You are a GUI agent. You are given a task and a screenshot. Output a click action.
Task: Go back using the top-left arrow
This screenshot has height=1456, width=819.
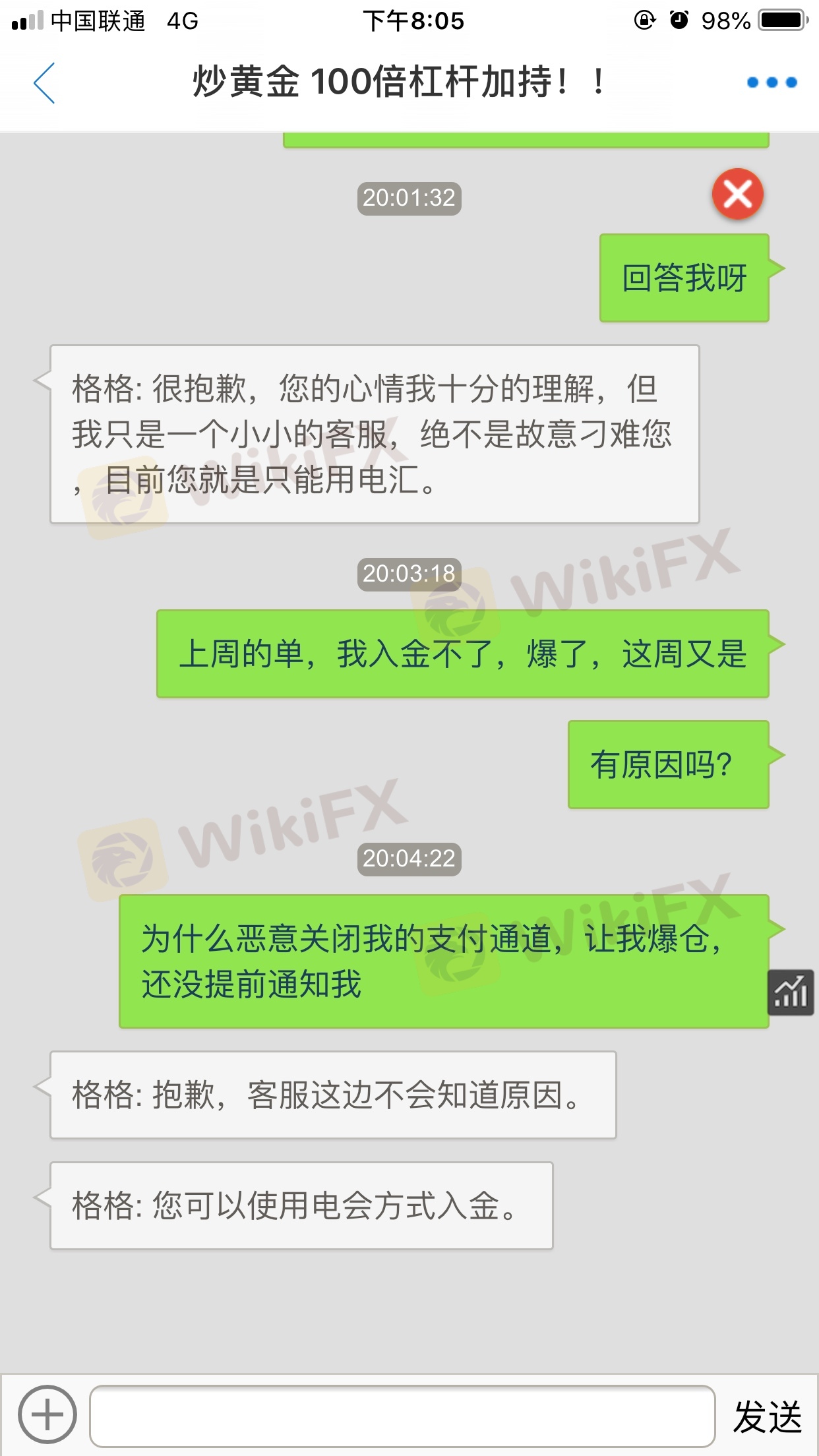point(44,83)
